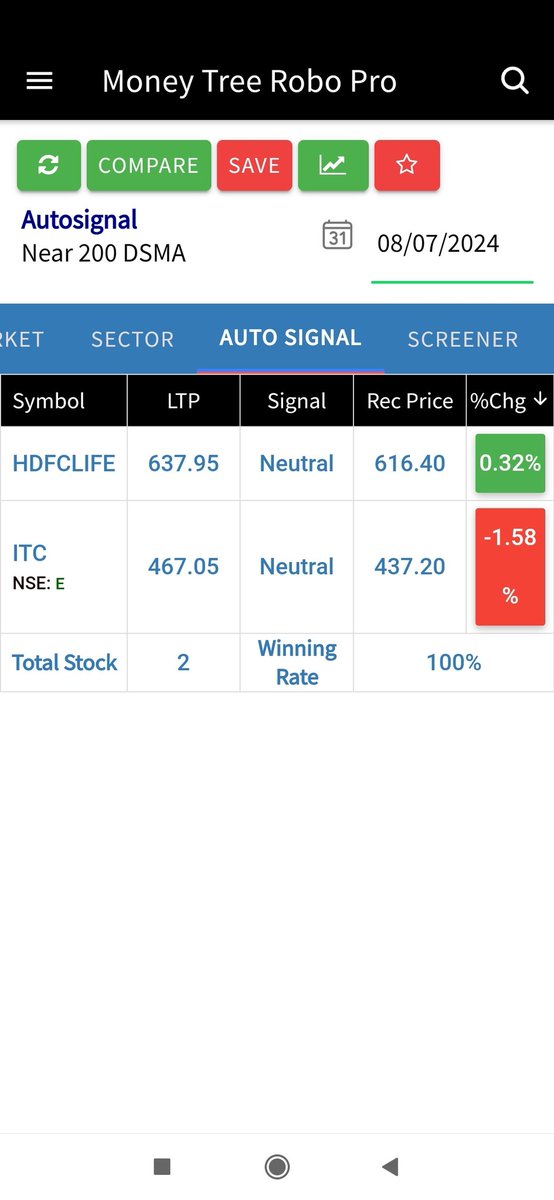Switch to the SECTOR tab
Screen dimensions: 554x1200
point(132,339)
